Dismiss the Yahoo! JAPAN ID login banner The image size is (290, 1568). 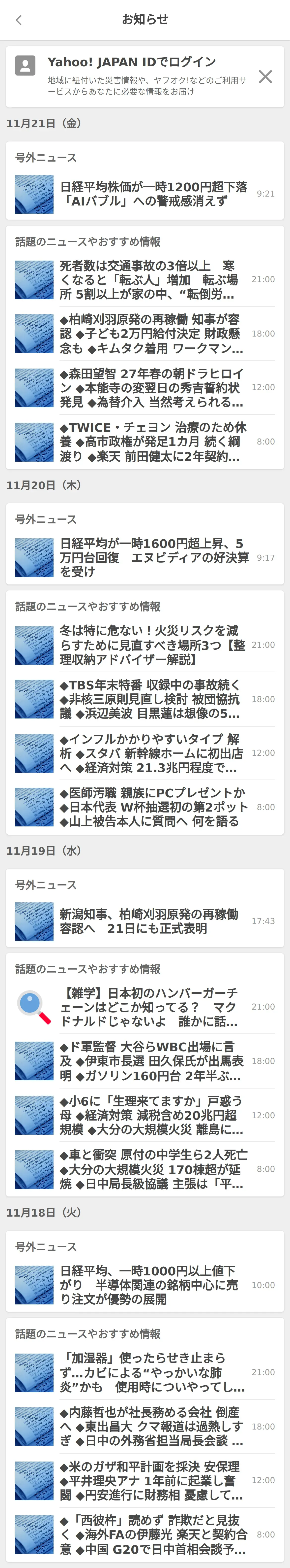265,77
